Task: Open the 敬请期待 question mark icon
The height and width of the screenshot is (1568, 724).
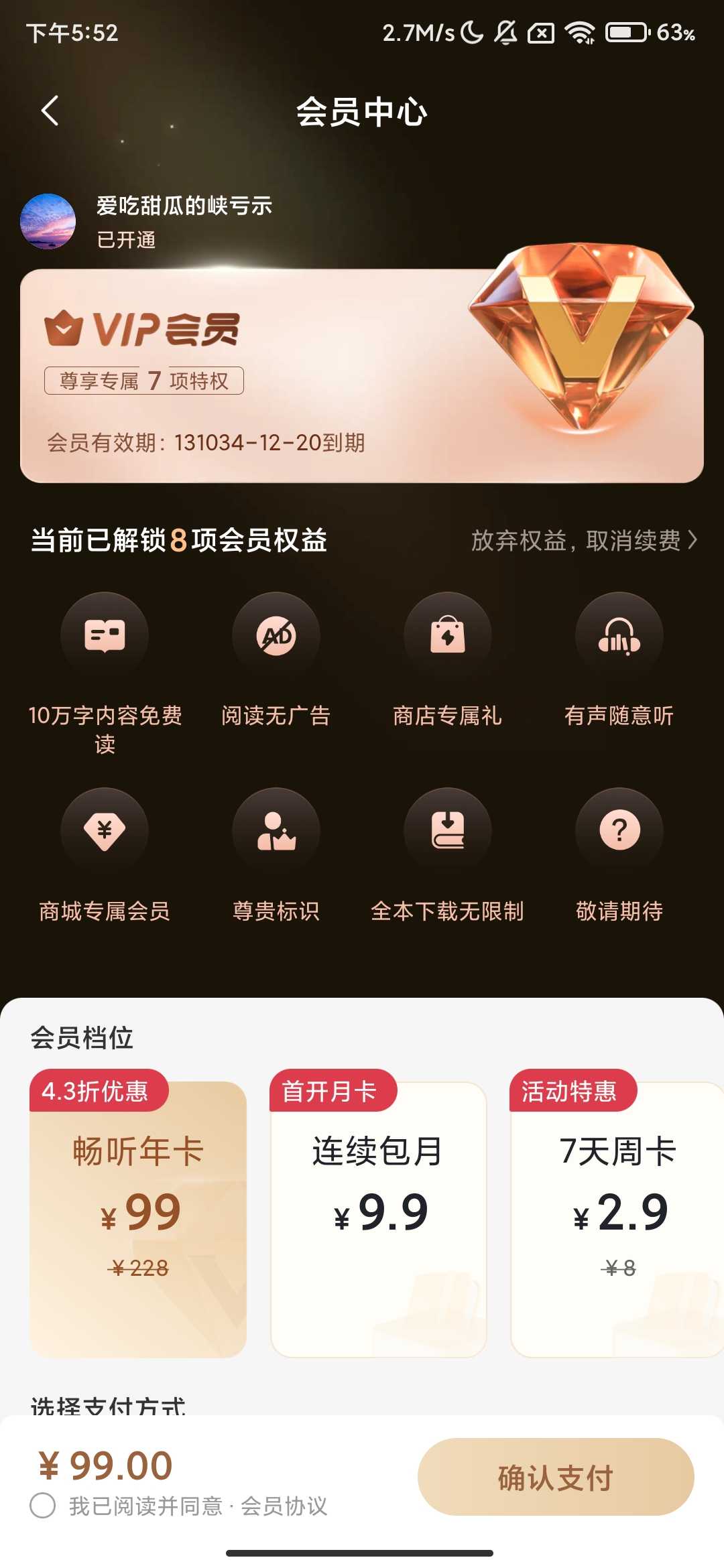Action: point(619,831)
